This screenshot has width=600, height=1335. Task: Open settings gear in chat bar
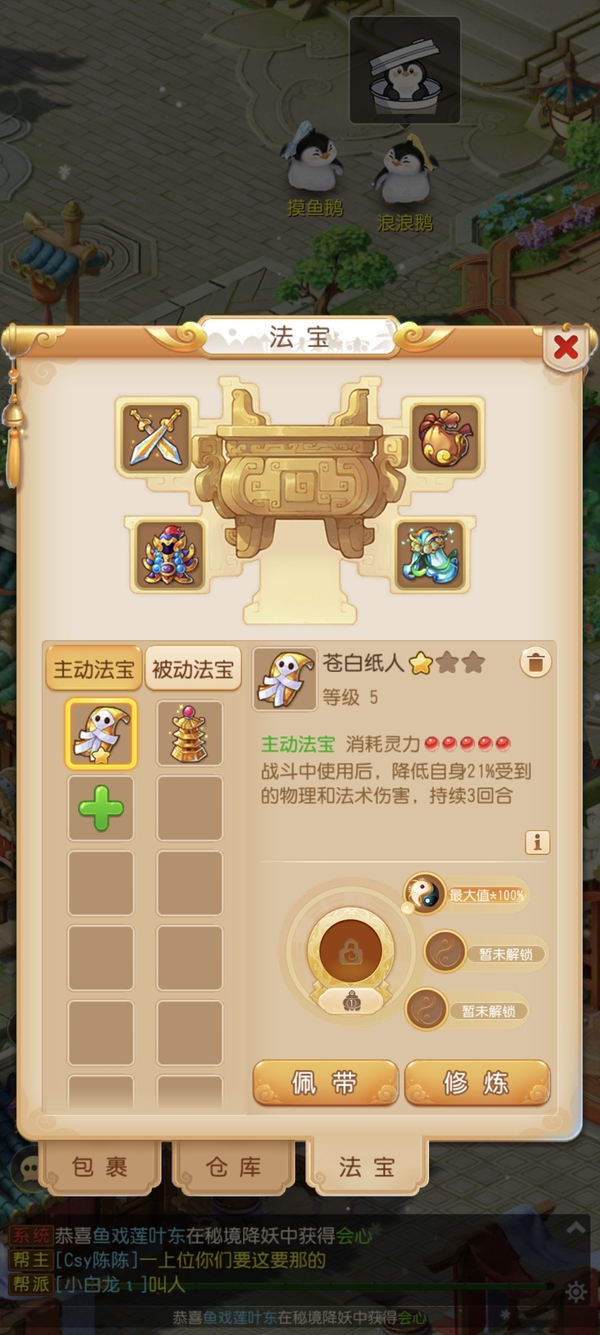pyautogui.click(x=576, y=1292)
